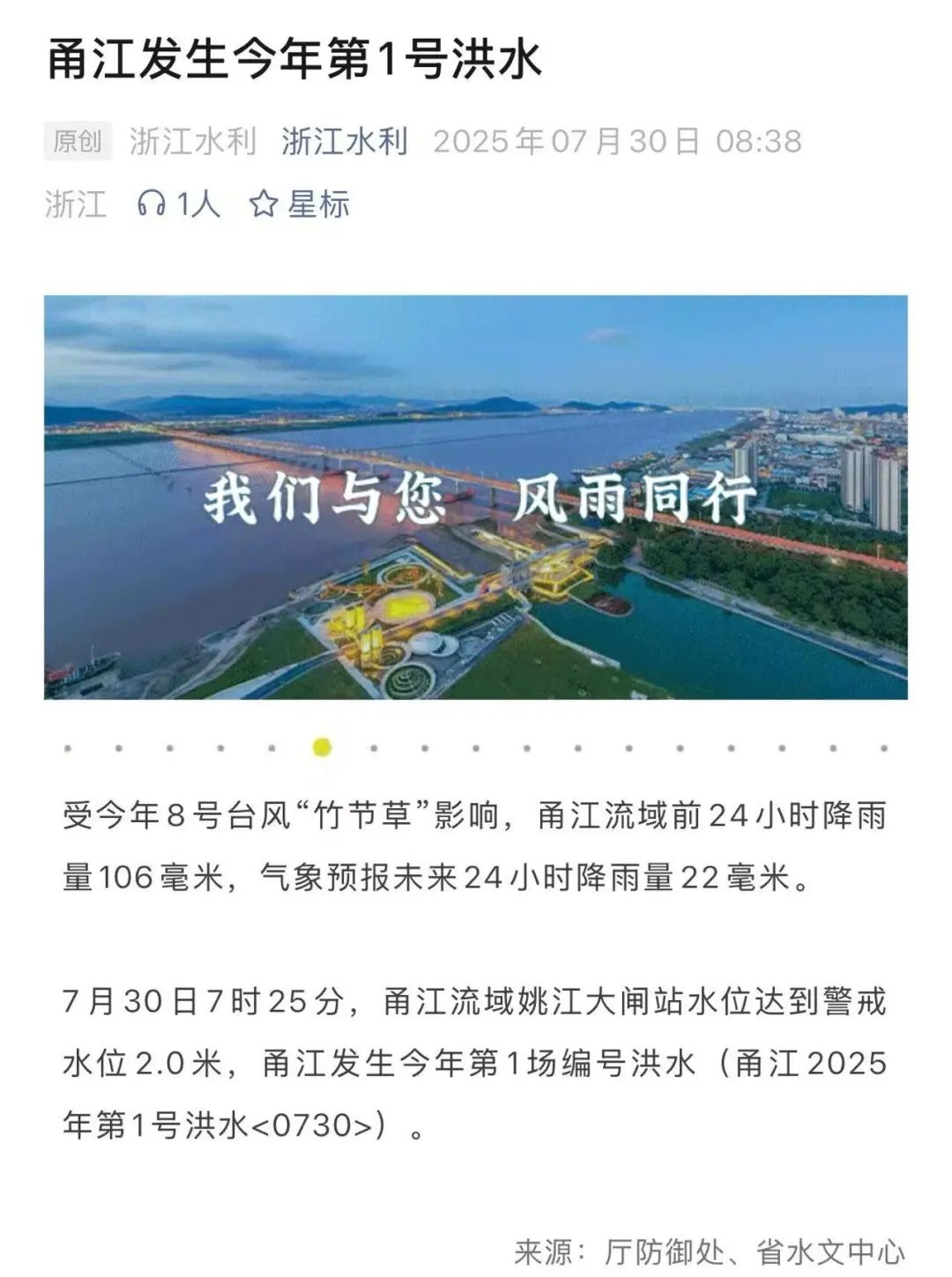Open the 我们与您风雨同行 banner image

tap(476, 497)
